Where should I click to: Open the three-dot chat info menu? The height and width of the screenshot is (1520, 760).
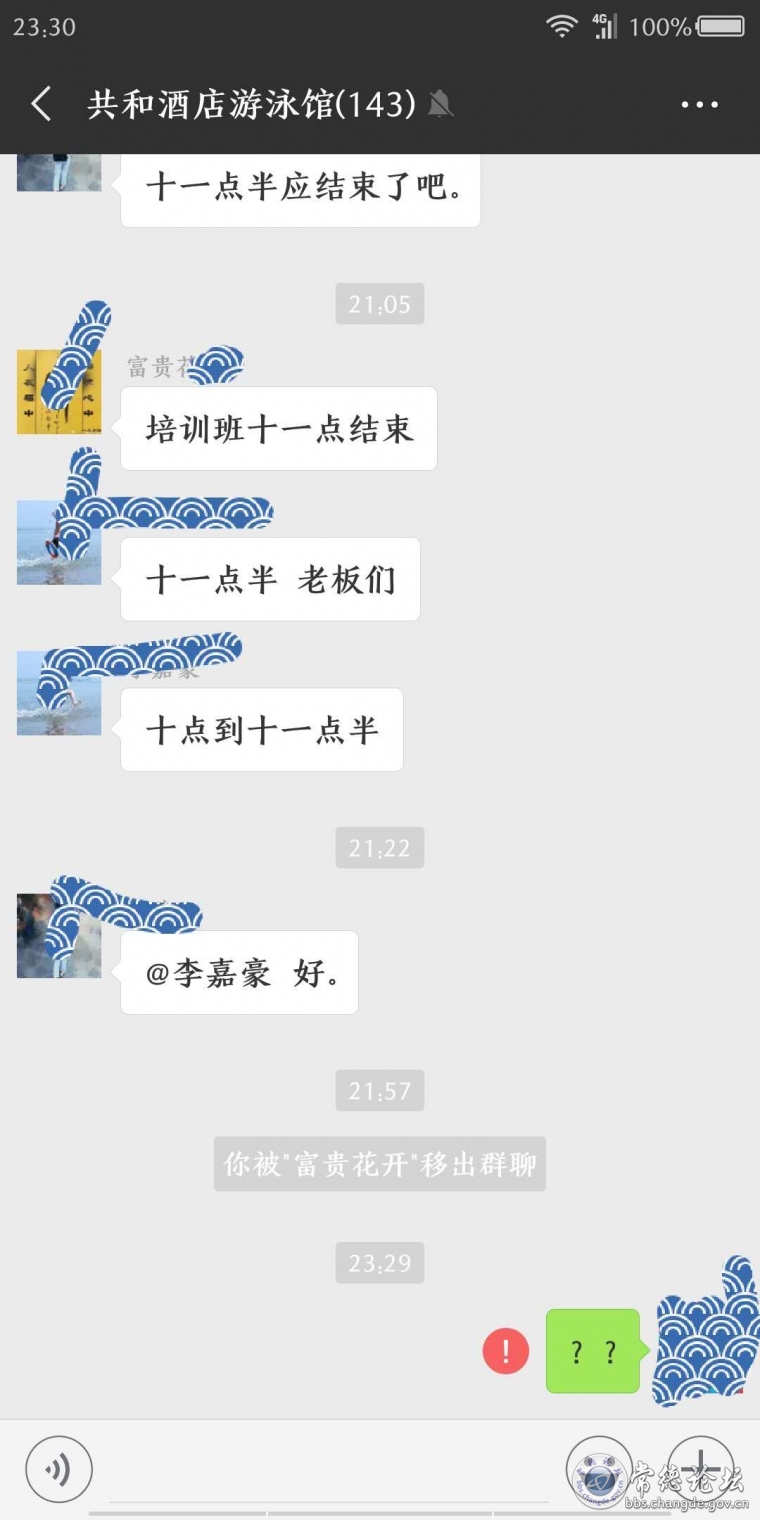(x=699, y=104)
